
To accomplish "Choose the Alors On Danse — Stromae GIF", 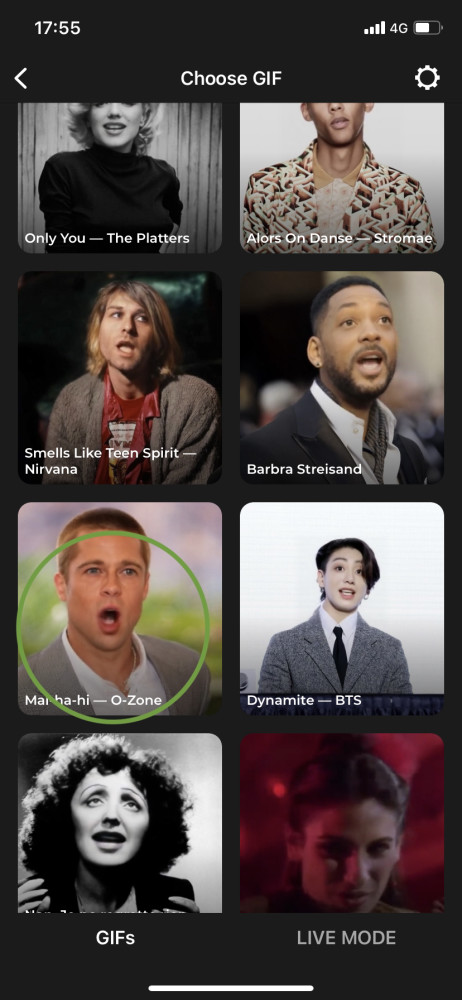I will (342, 178).
